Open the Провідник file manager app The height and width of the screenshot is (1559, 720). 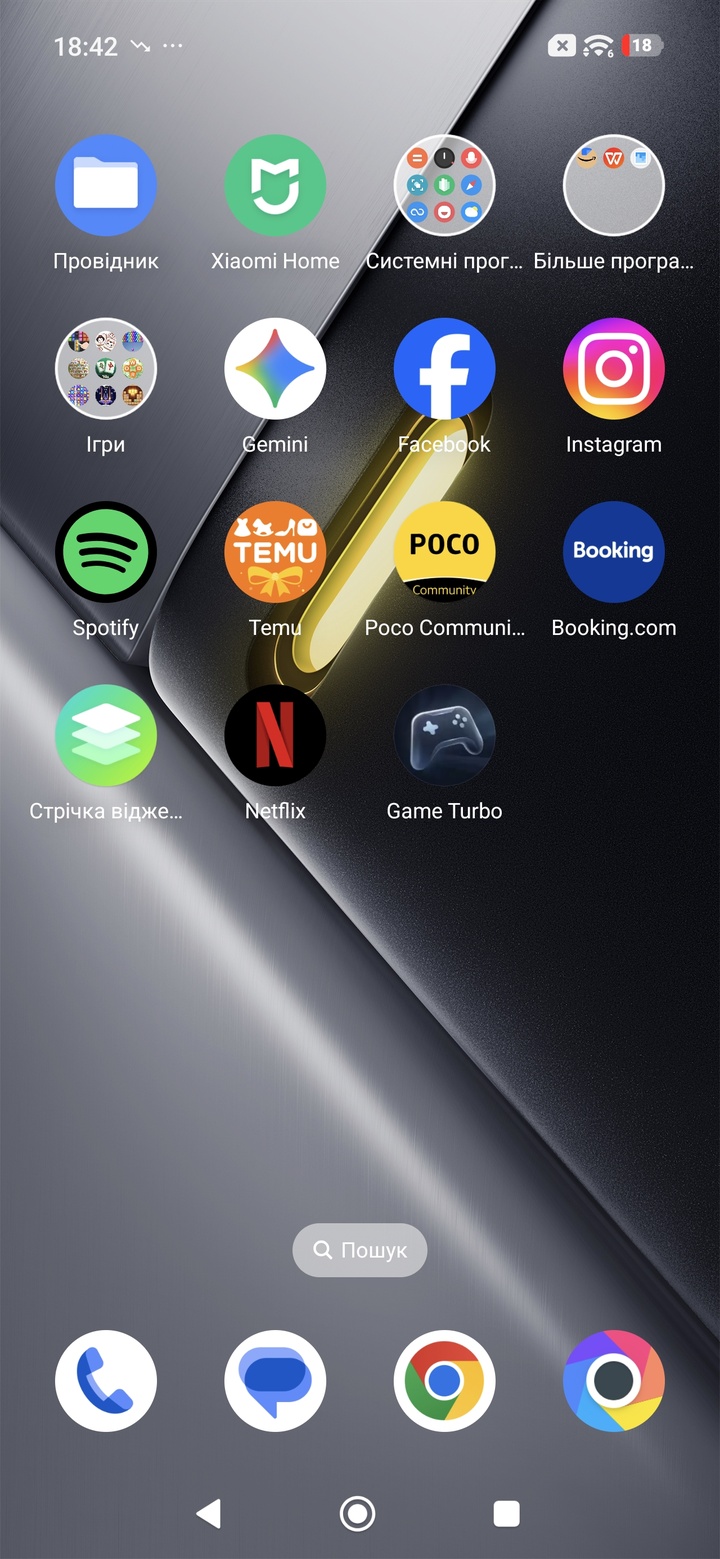(106, 186)
